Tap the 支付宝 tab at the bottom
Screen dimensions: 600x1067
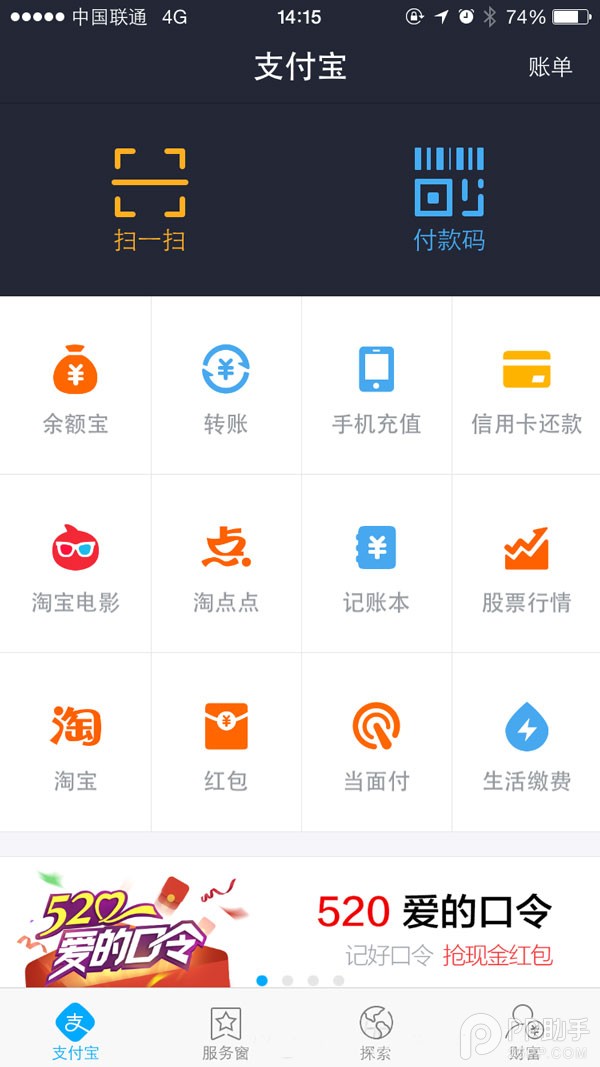76,1033
